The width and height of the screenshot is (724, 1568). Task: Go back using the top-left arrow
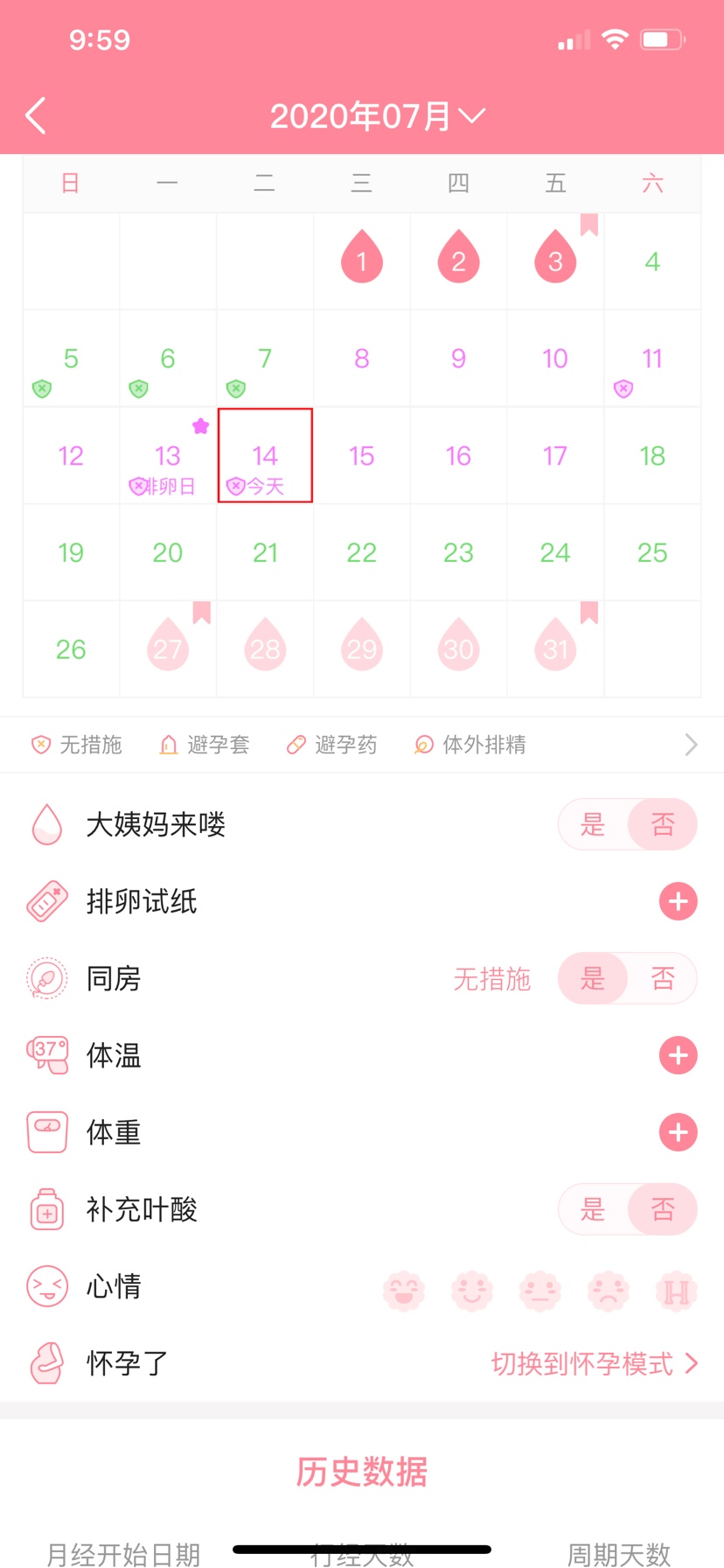(x=36, y=115)
